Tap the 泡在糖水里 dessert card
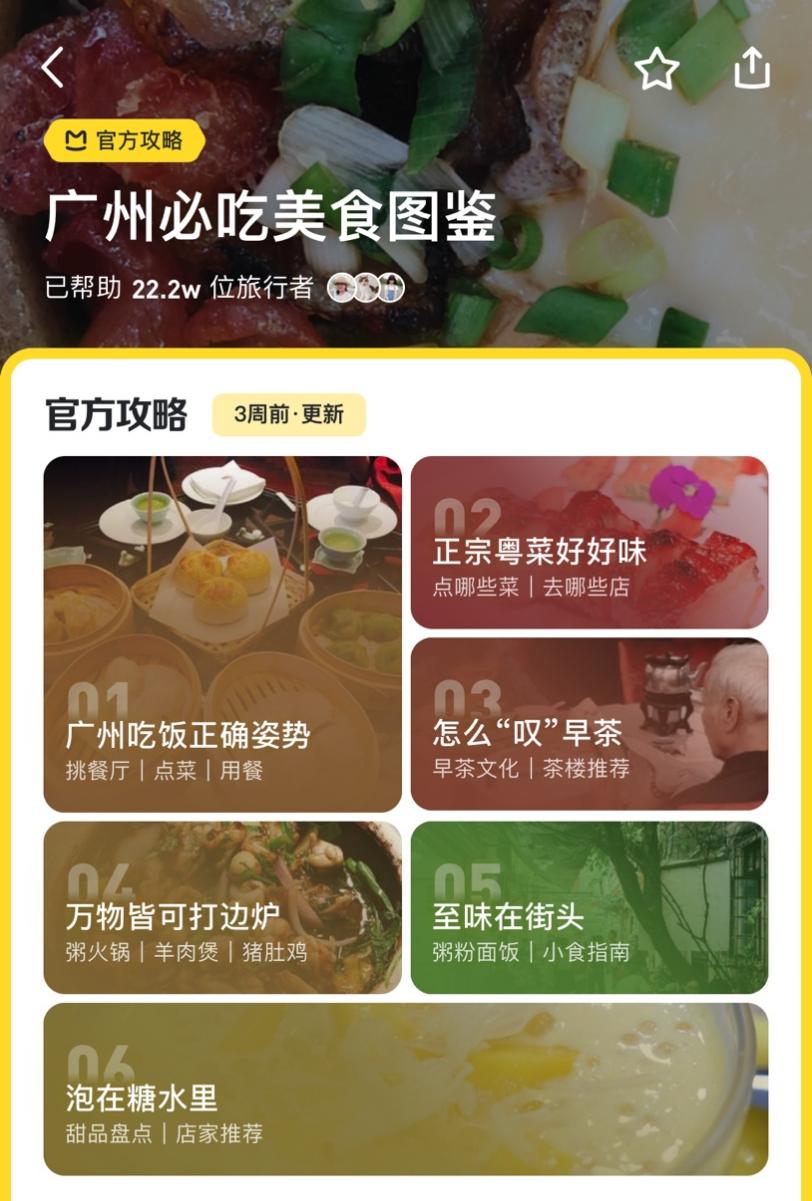Viewport: 812px width, 1201px height. click(405, 1089)
